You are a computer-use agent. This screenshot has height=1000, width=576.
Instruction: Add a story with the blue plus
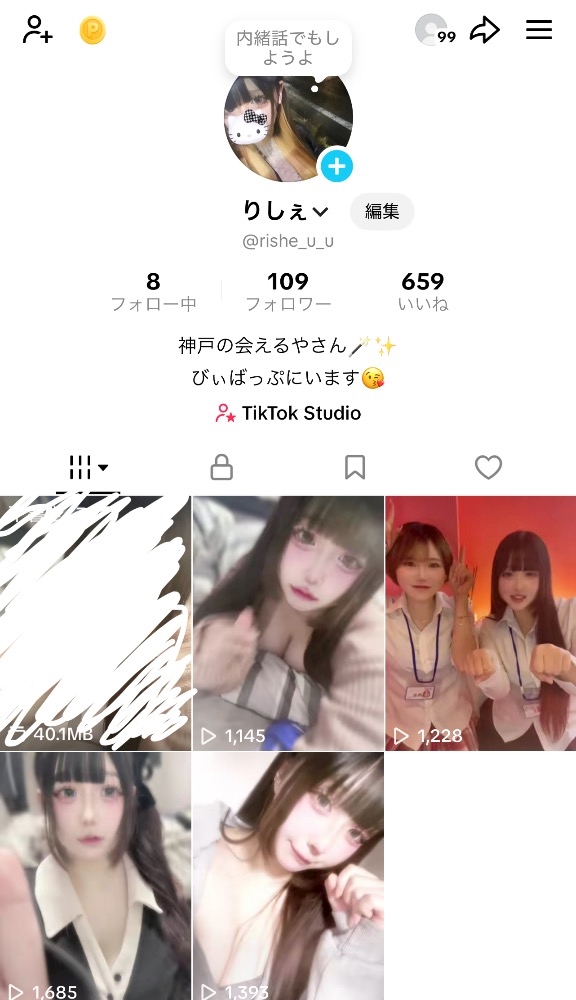[x=336, y=166]
